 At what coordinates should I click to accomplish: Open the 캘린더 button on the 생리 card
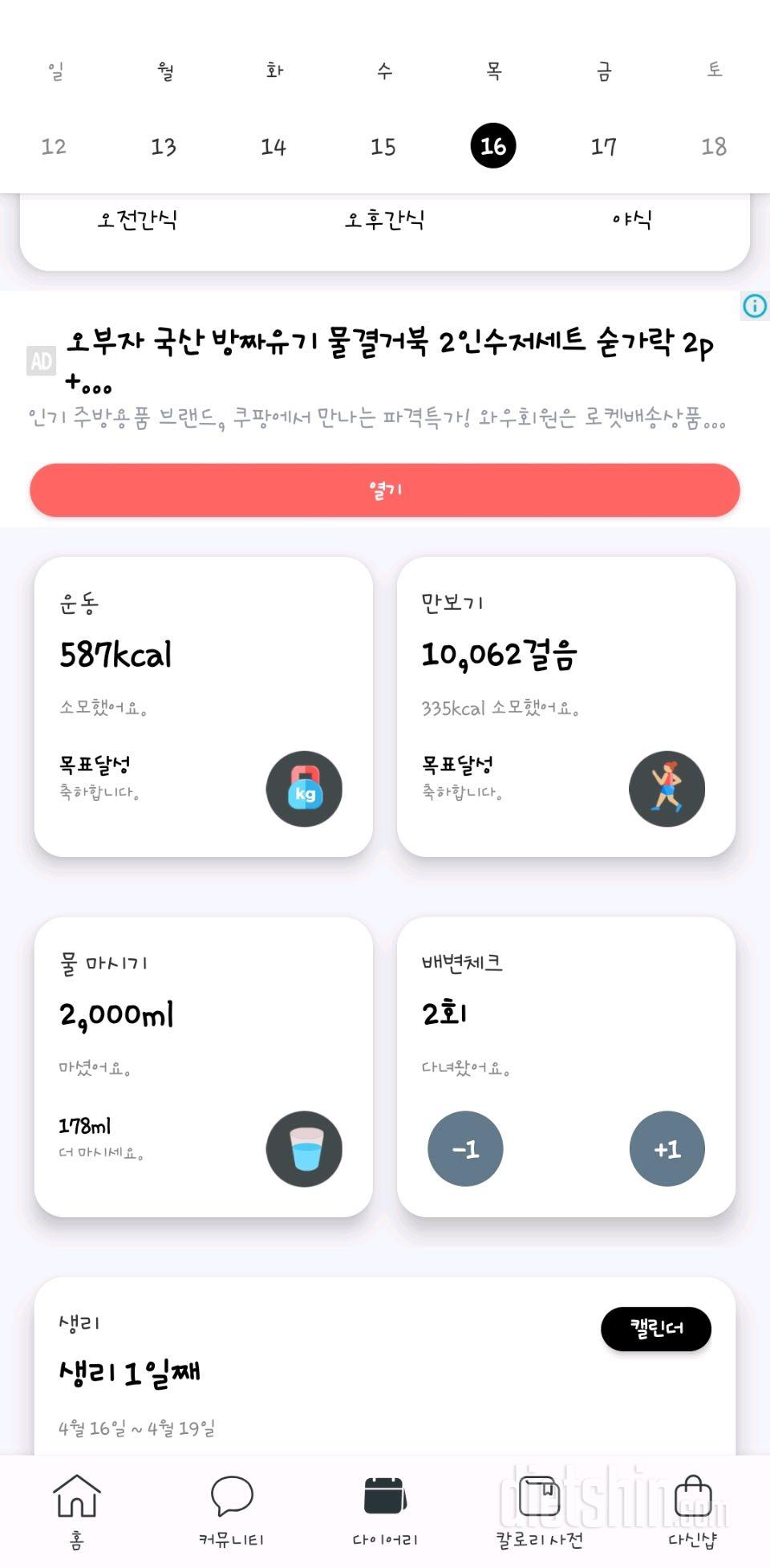pyautogui.click(x=655, y=1329)
